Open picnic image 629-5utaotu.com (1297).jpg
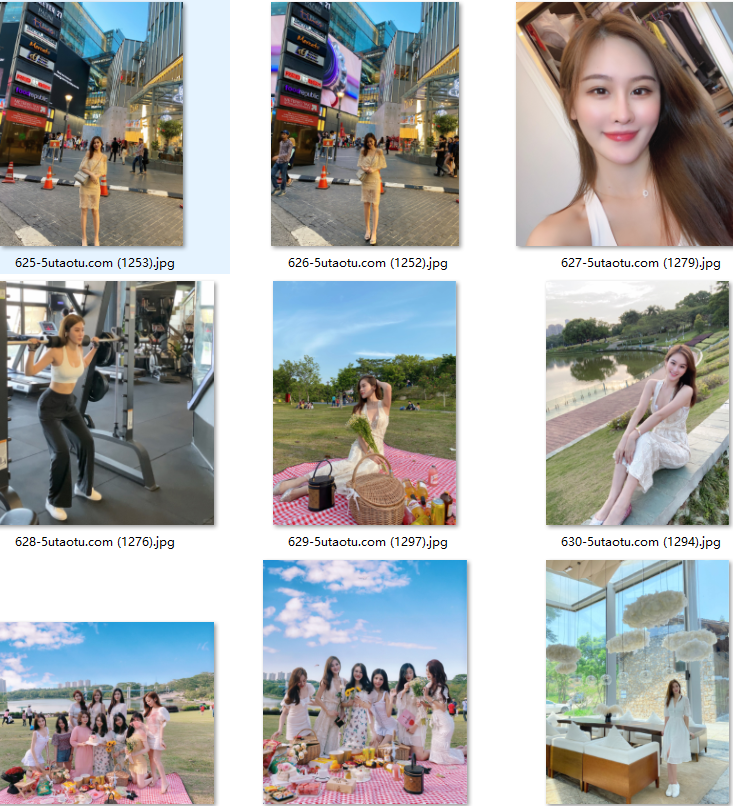Image resolution: width=733 pixels, height=806 pixels. [365, 403]
